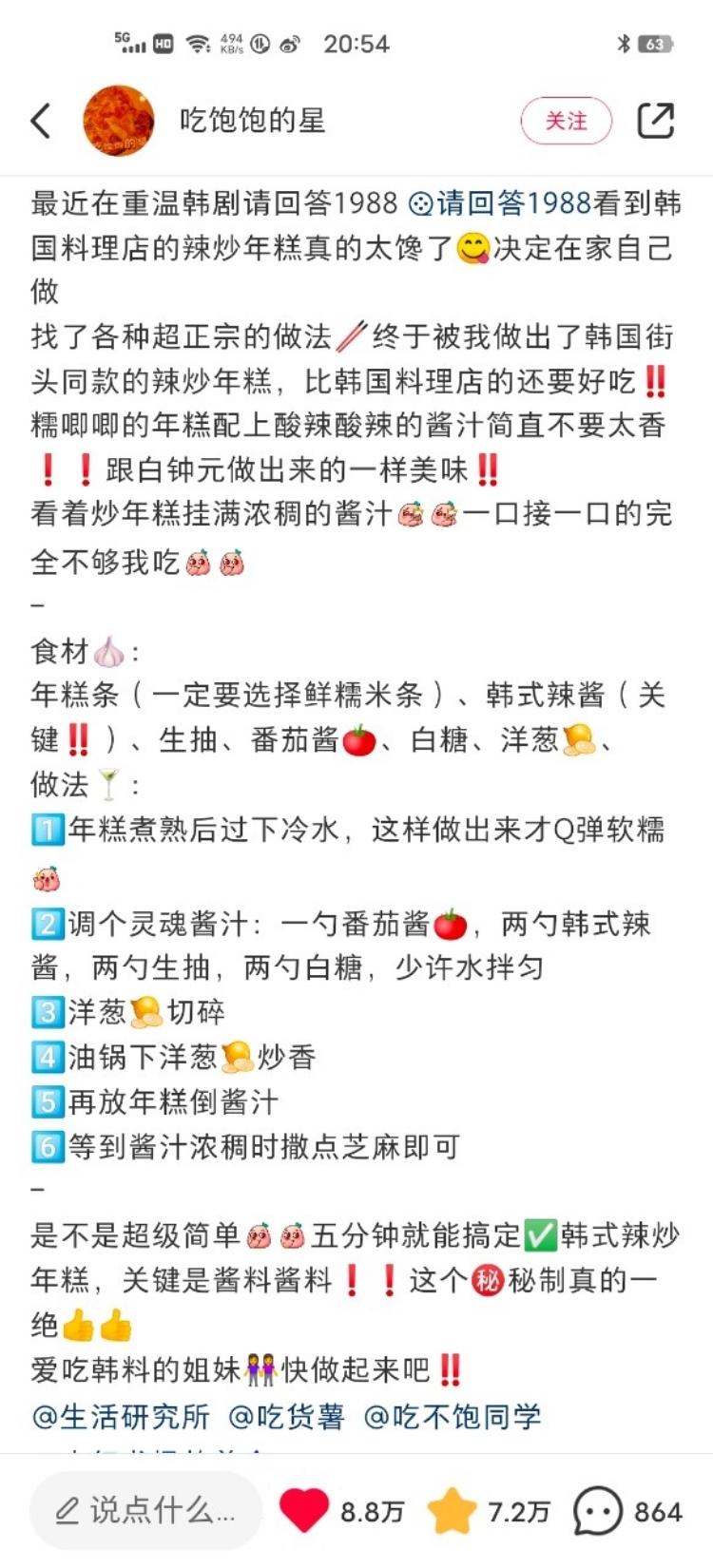Open the 请回答1988 topic link
This screenshot has width=713, height=1568.
tap(502, 203)
